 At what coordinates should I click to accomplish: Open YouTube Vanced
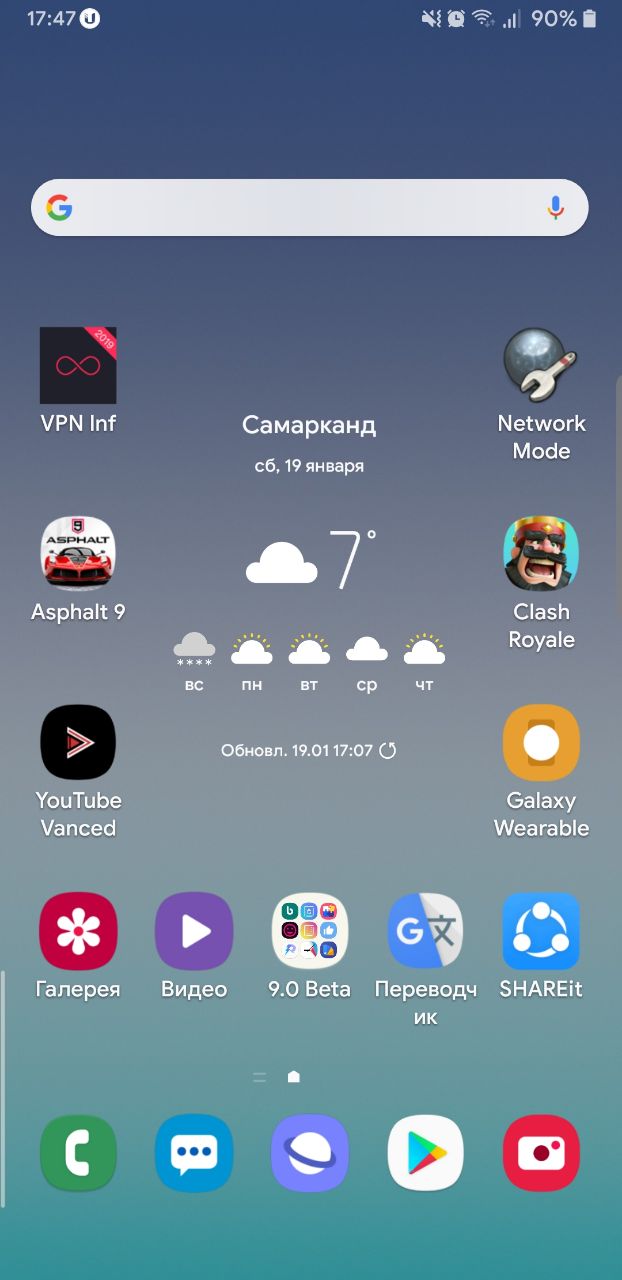click(x=78, y=742)
